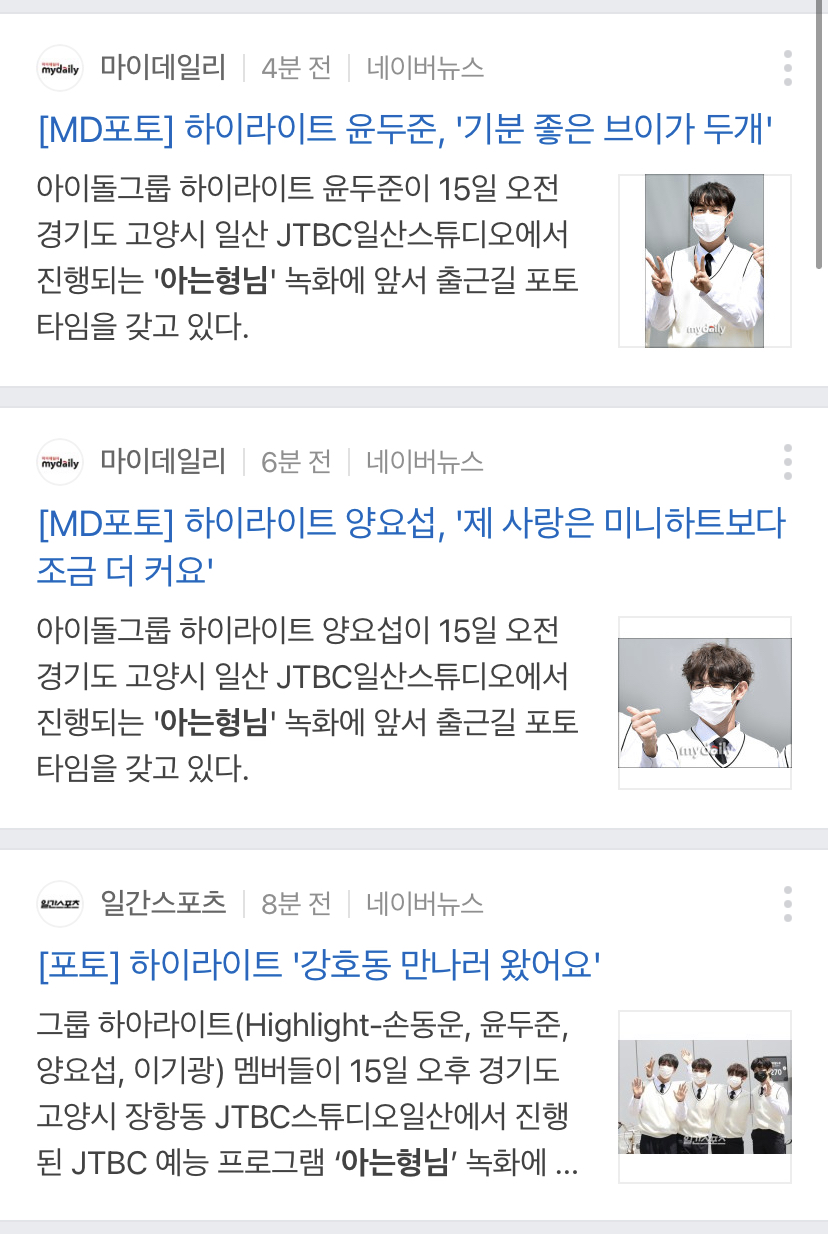Click the 마이데일리 circular logo on second article

click(x=59, y=463)
